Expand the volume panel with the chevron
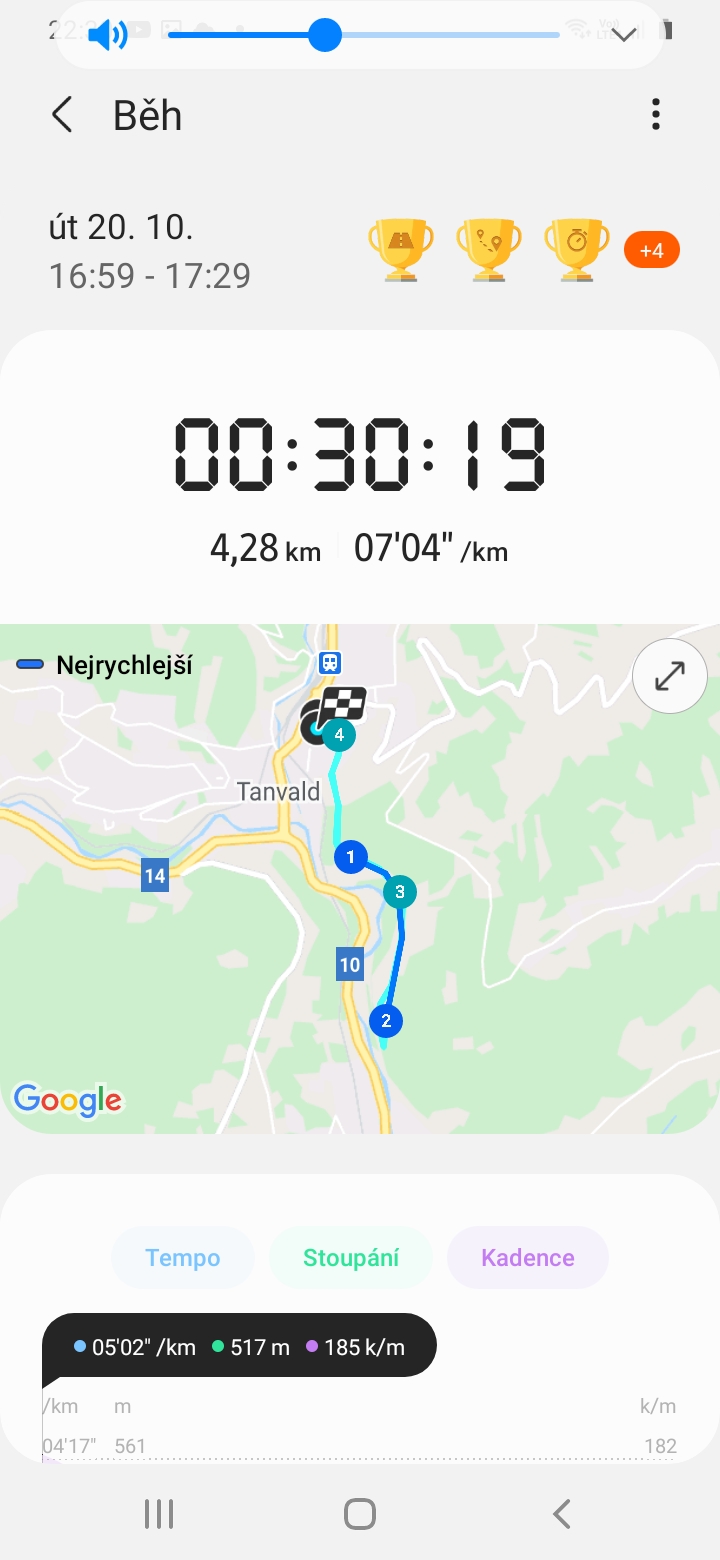Screen dimensions: 720x1560 [x=625, y=36]
